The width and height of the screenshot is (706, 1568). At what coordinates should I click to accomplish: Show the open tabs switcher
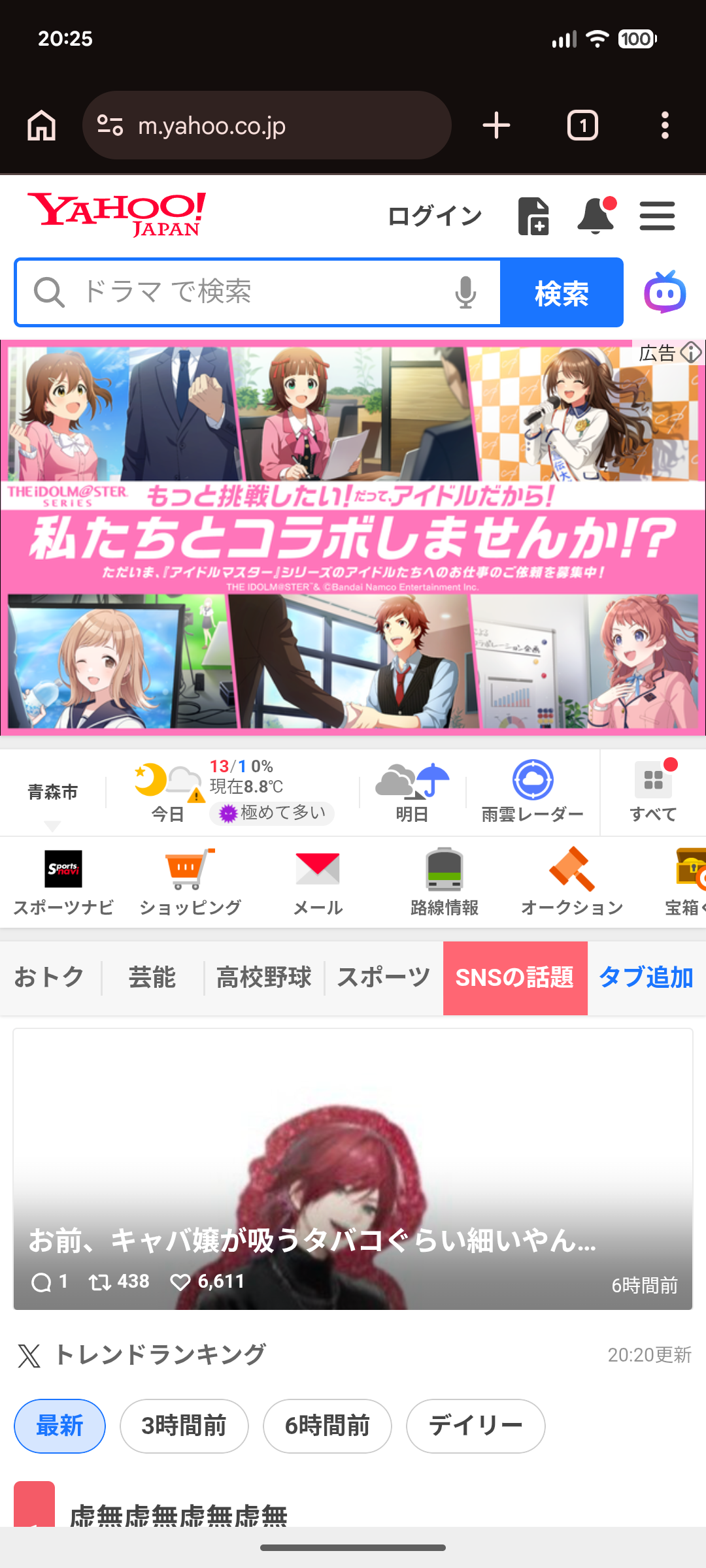pos(582,125)
